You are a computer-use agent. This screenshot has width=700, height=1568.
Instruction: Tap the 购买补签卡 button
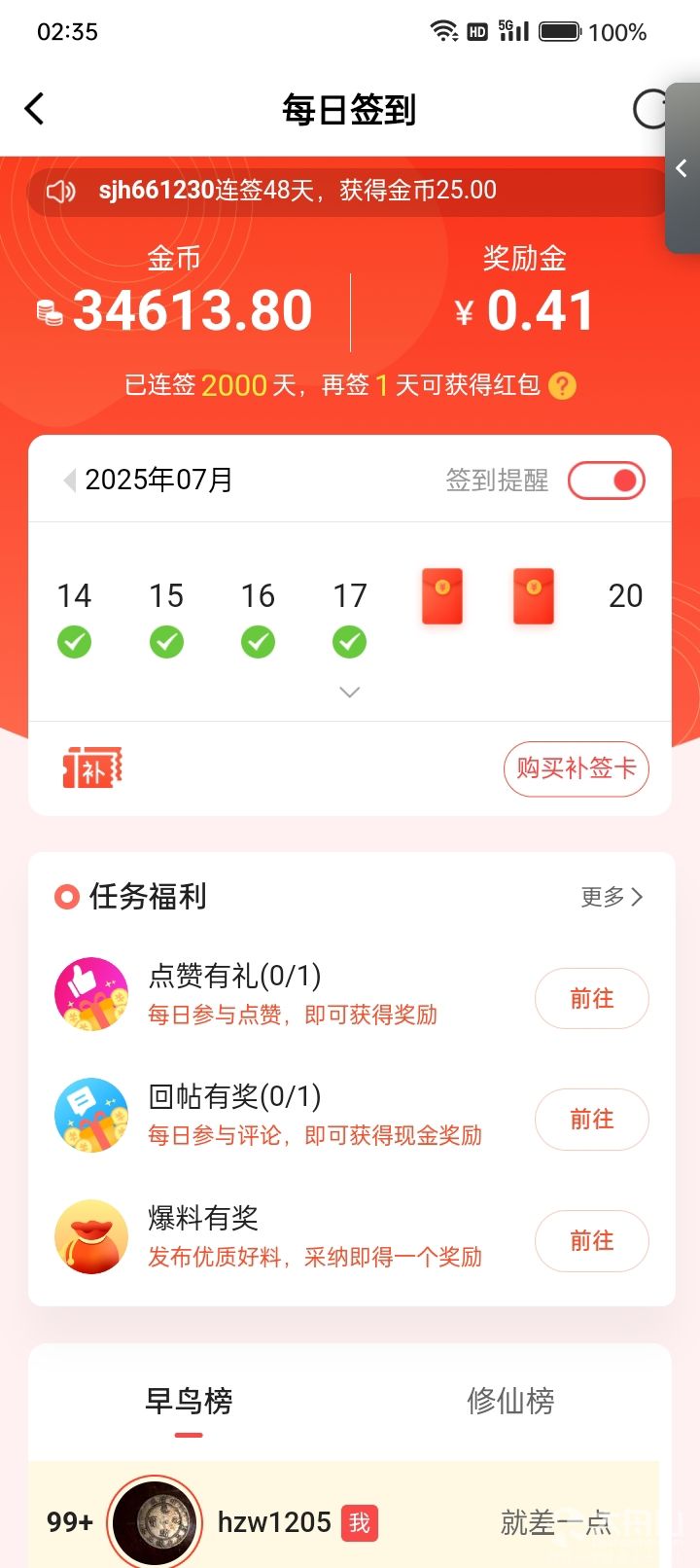click(x=576, y=768)
